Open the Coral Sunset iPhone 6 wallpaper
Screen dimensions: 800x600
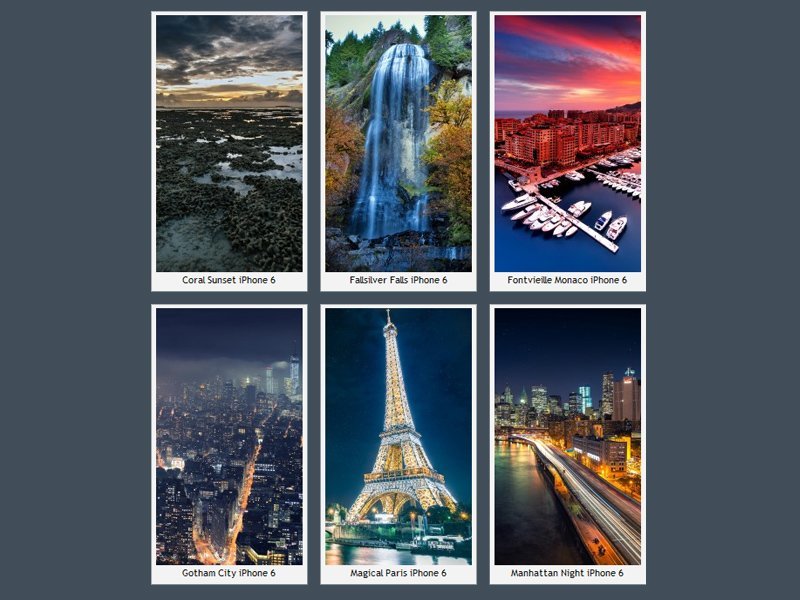[x=229, y=144]
